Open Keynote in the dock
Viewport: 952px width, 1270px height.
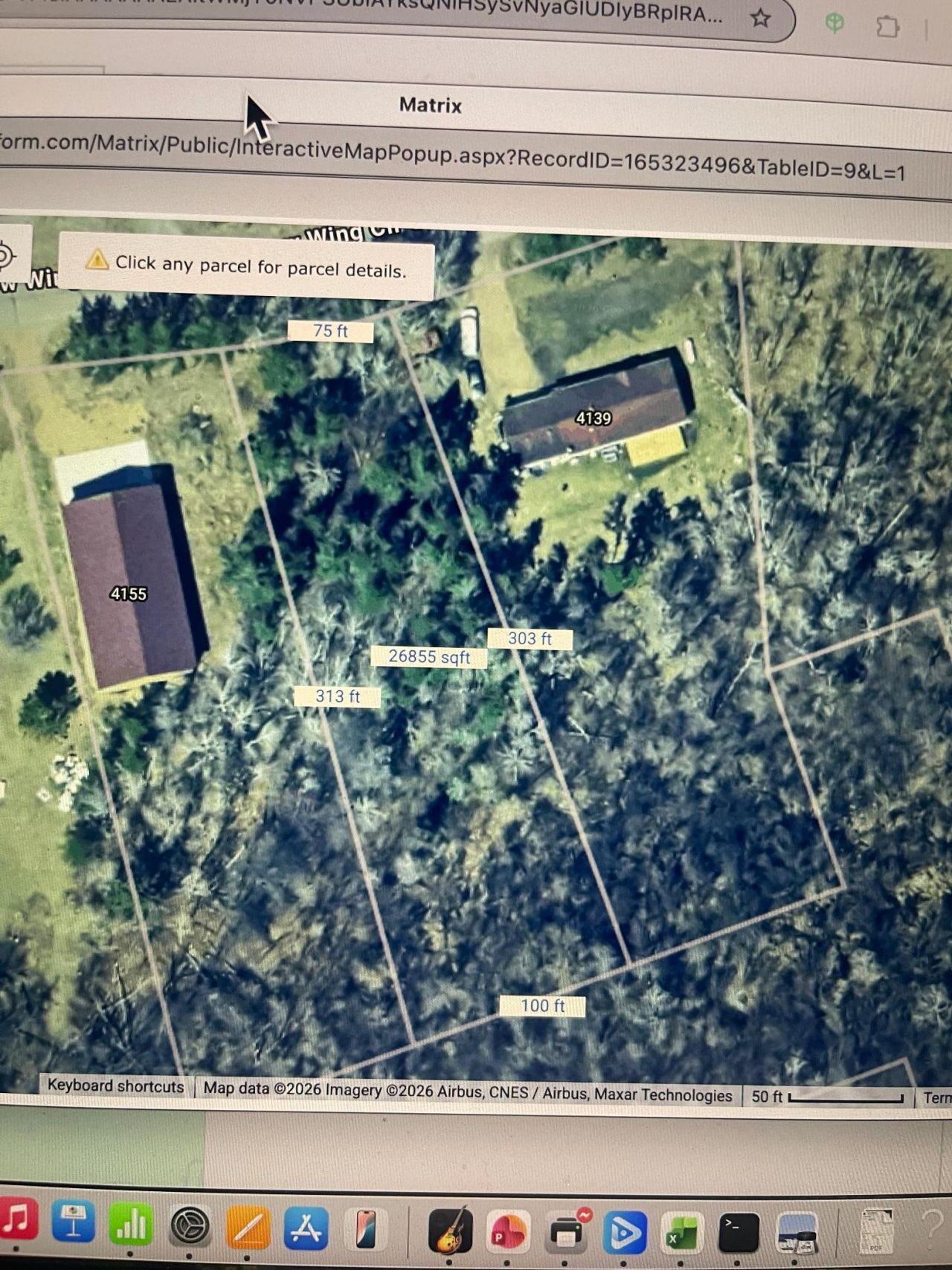coord(73,1222)
